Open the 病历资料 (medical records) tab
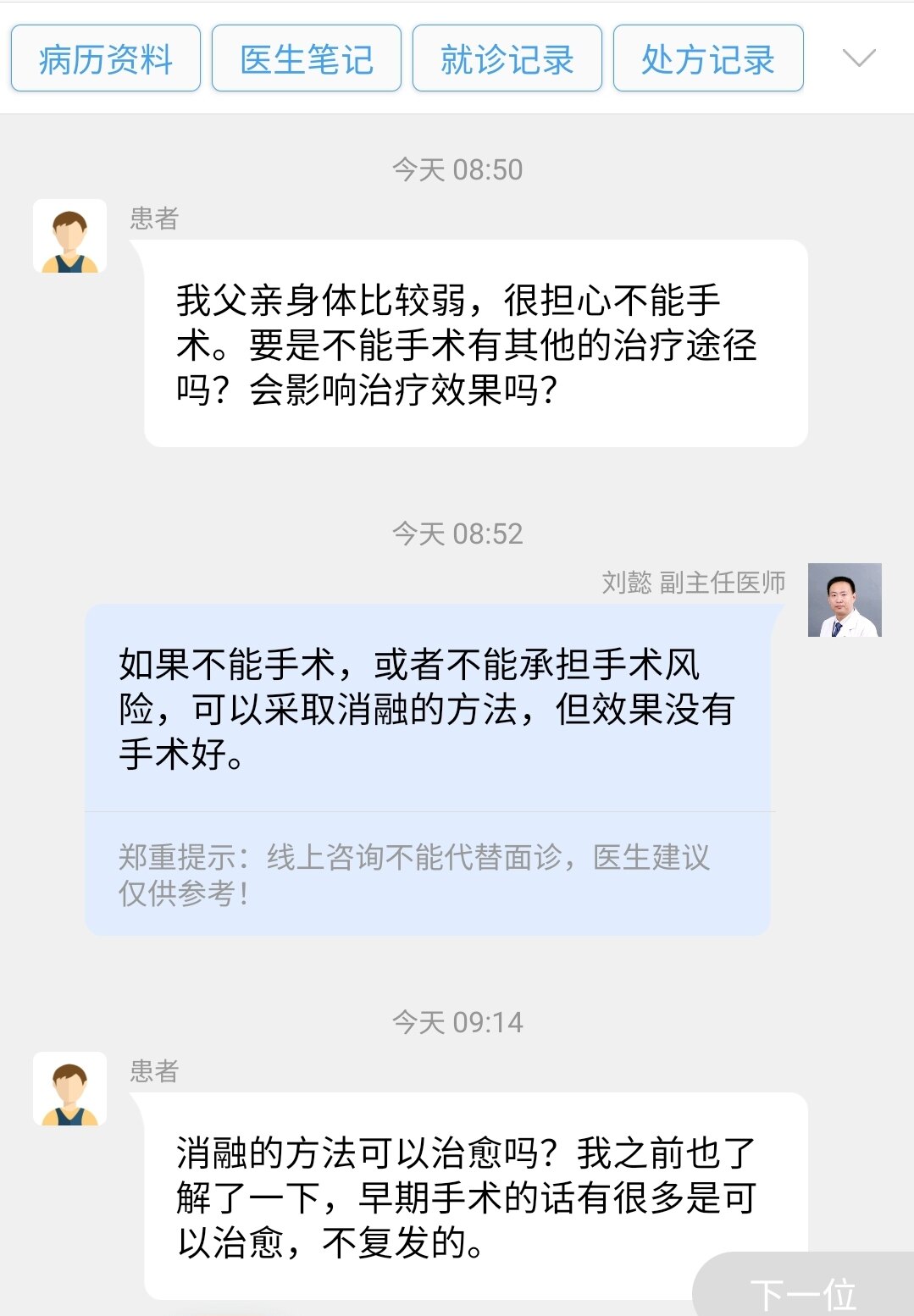The height and width of the screenshot is (1316, 914). pos(103,58)
